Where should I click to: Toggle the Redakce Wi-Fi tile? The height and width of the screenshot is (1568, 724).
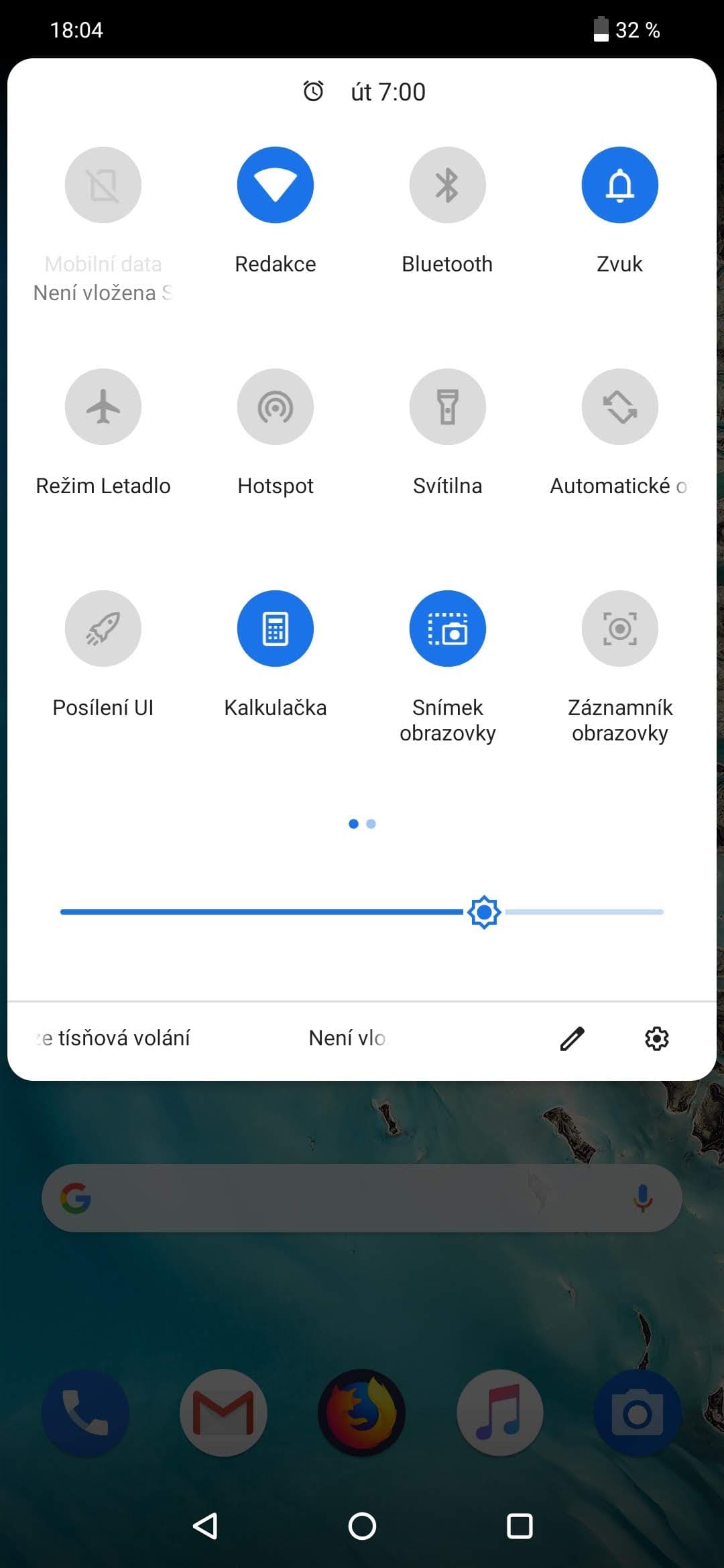pyautogui.click(x=275, y=185)
